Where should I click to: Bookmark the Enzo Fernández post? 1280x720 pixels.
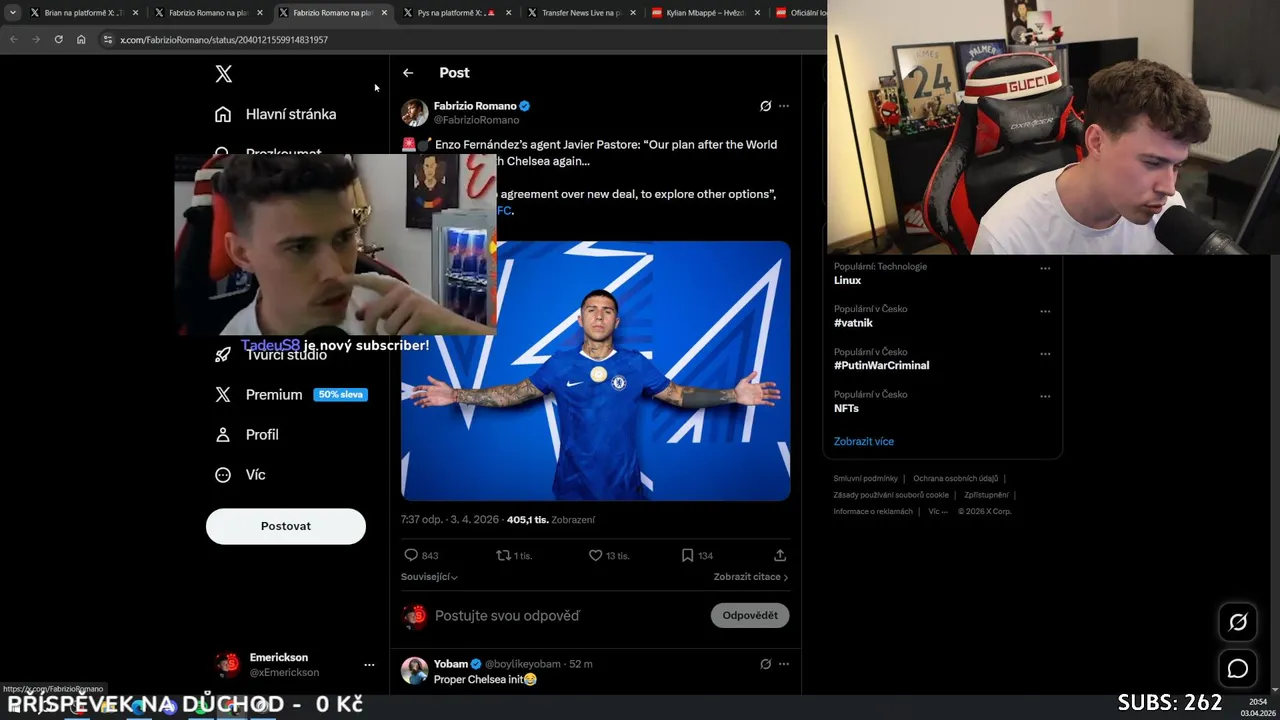(x=687, y=555)
